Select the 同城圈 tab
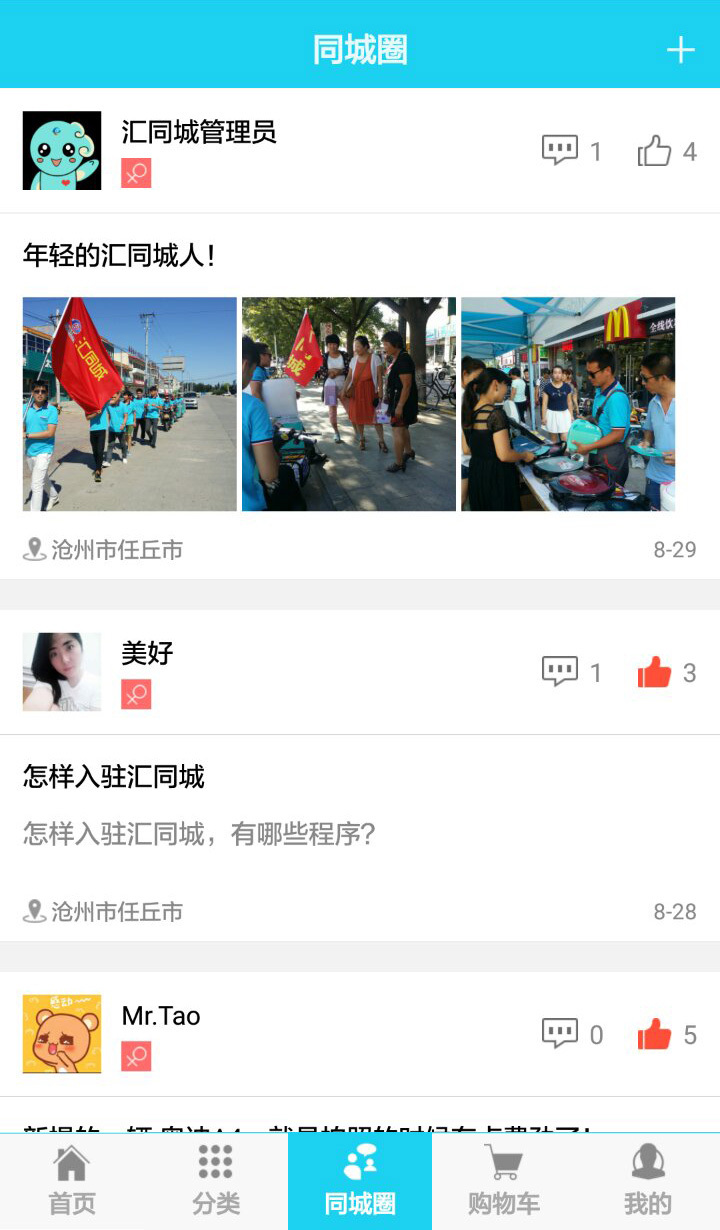The image size is (720, 1230). coord(360,1181)
